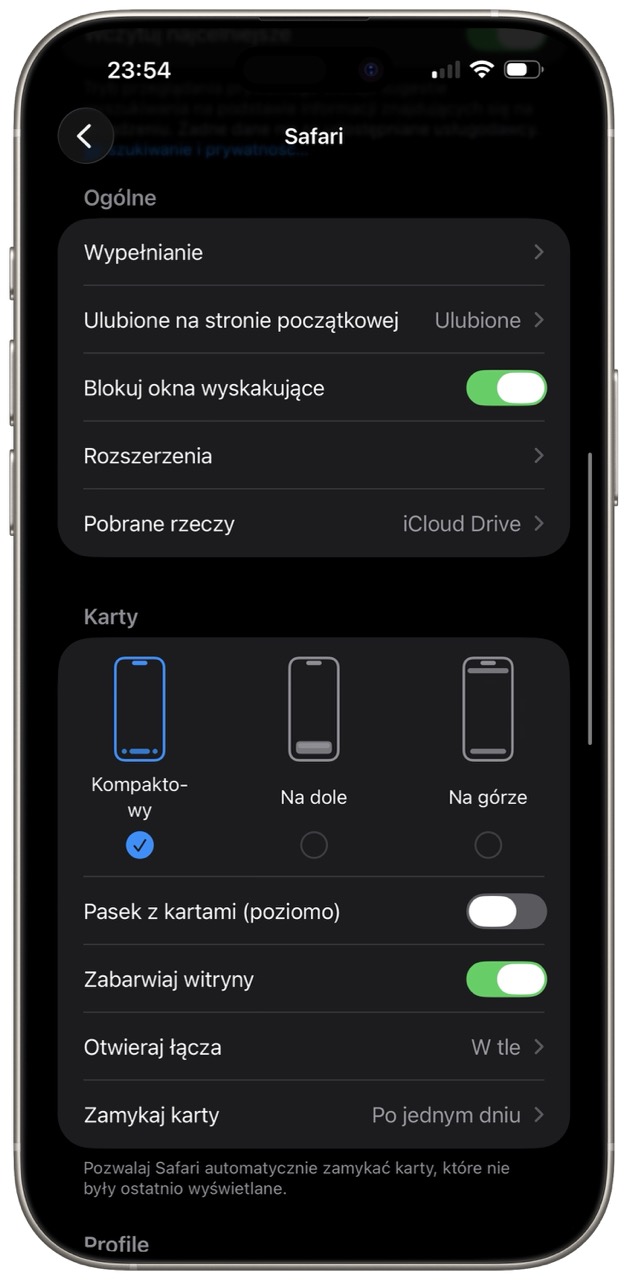Open Otwieraj łącza option
The width and height of the screenshot is (627, 1280).
pyautogui.click(x=313, y=1047)
